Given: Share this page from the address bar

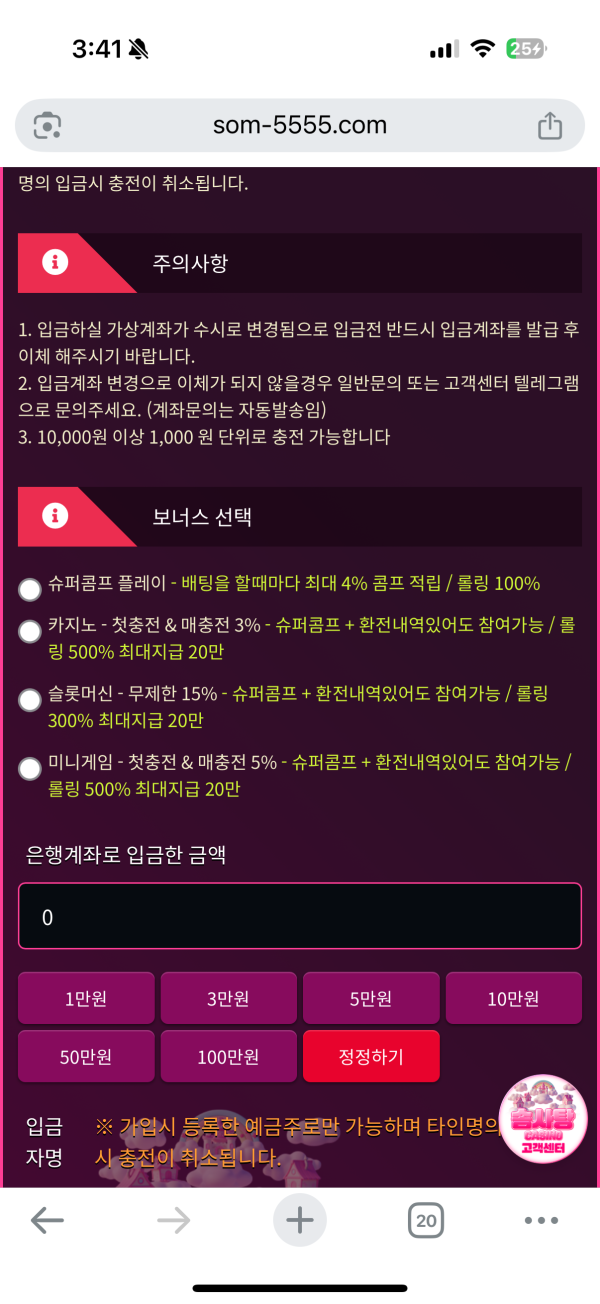Looking at the screenshot, I should click(549, 125).
